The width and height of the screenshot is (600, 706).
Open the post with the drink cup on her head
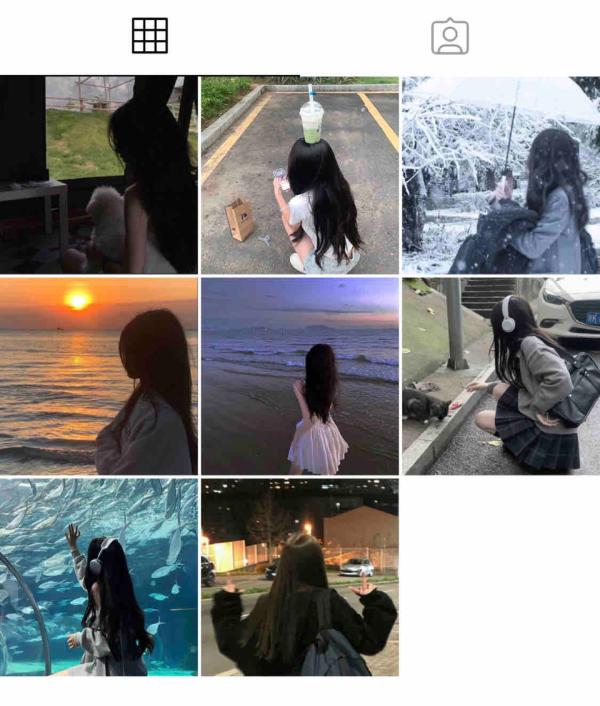[300, 175]
